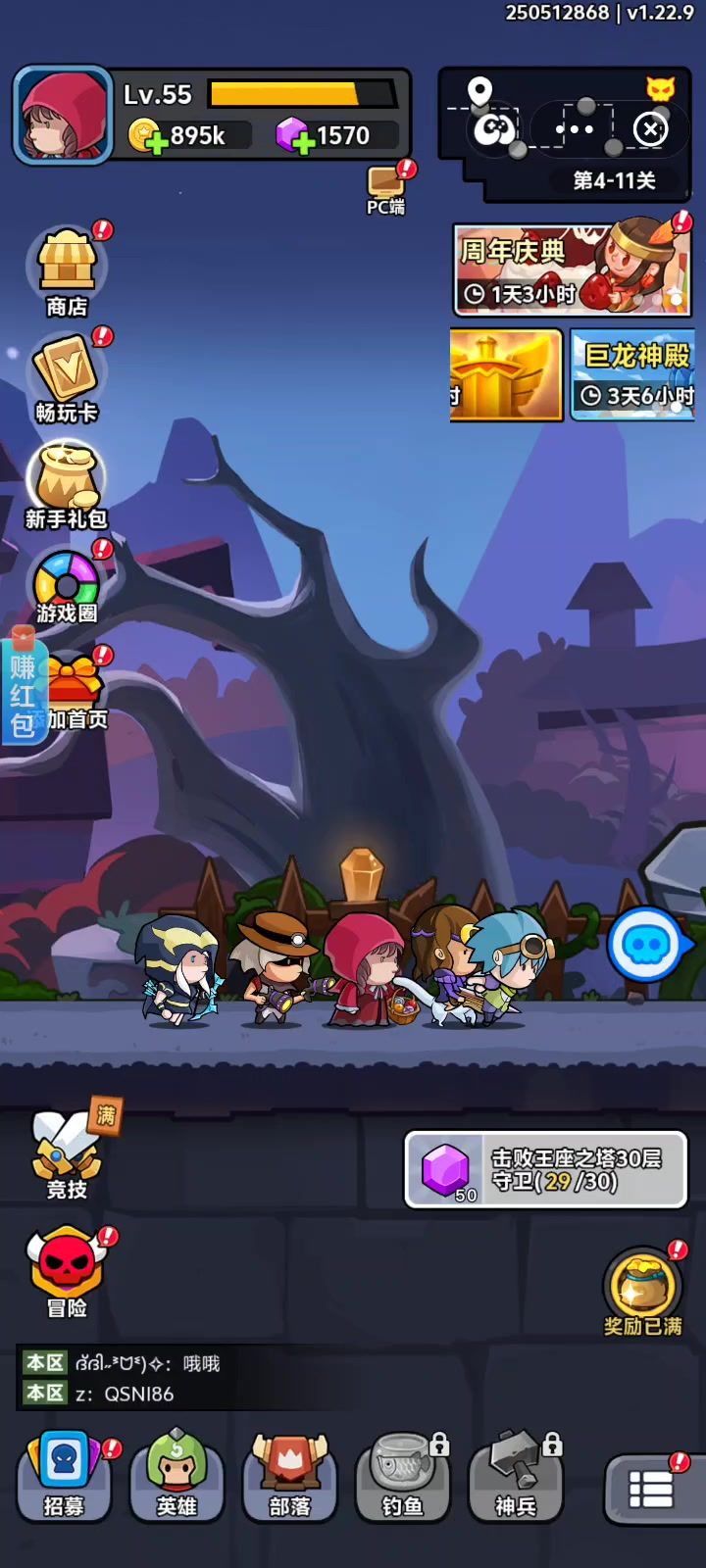Open the 游戏圈 community
The height and width of the screenshot is (1568, 706).
coord(67,585)
